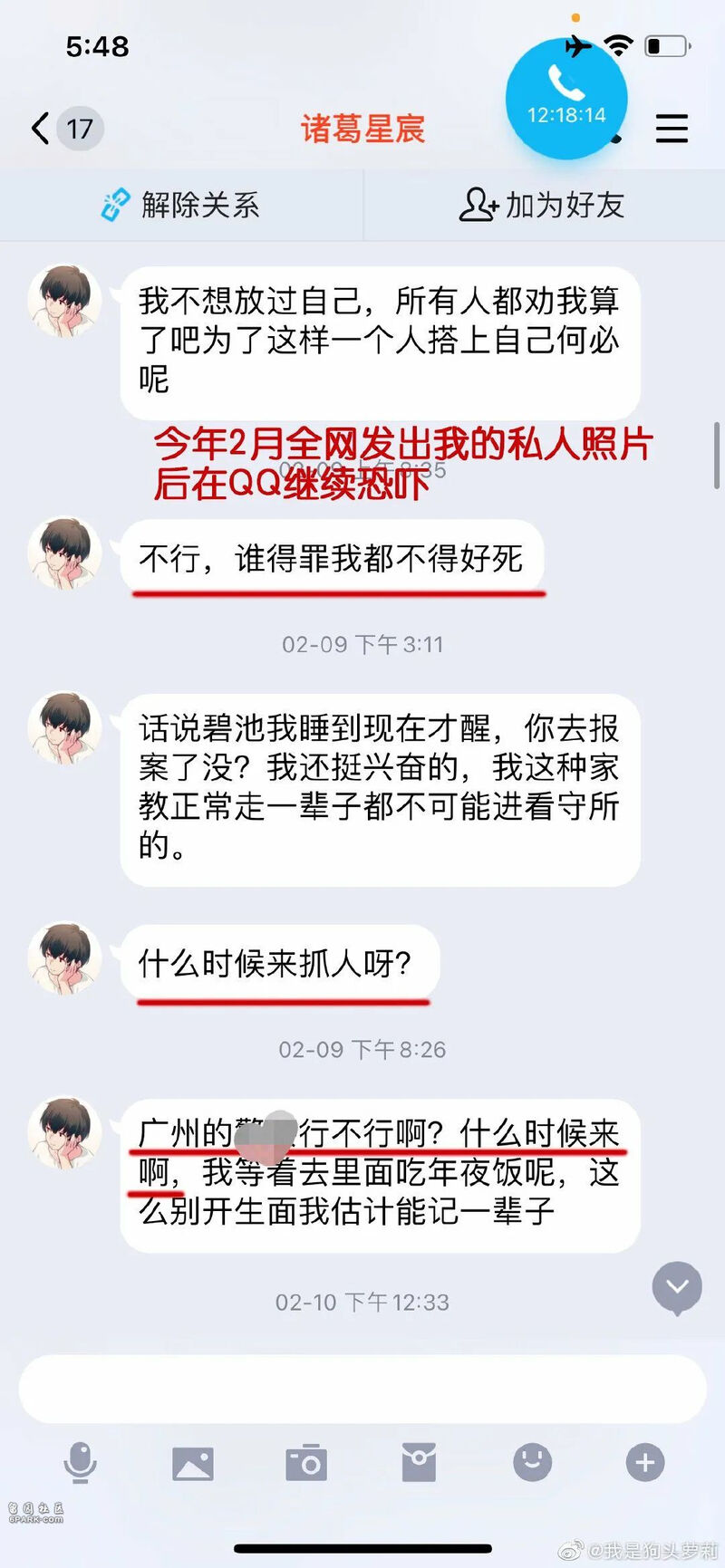The image size is (725, 1568).
Task: Focus the message input box
Action: (x=362, y=1389)
